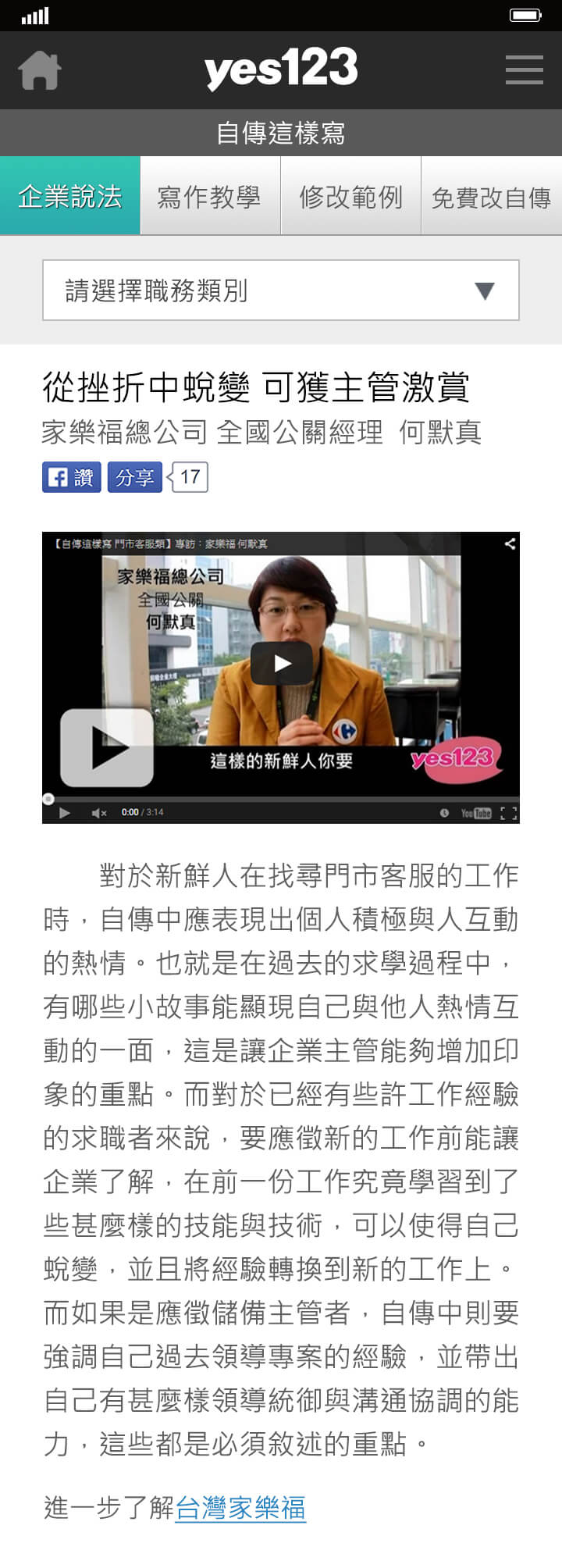The height and width of the screenshot is (1568, 562).
Task: Open the hamburger menu
Action: [x=524, y=70]
